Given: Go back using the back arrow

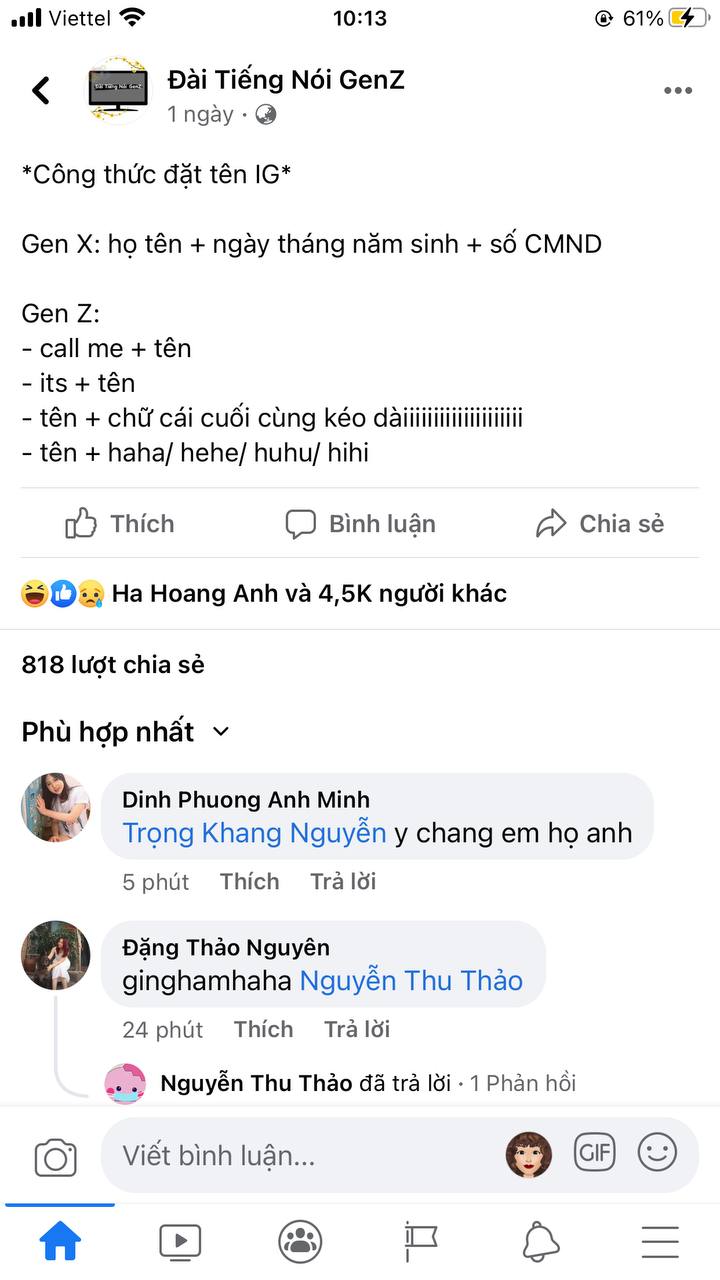Looking at the screenshot, I should coord(41,90).
